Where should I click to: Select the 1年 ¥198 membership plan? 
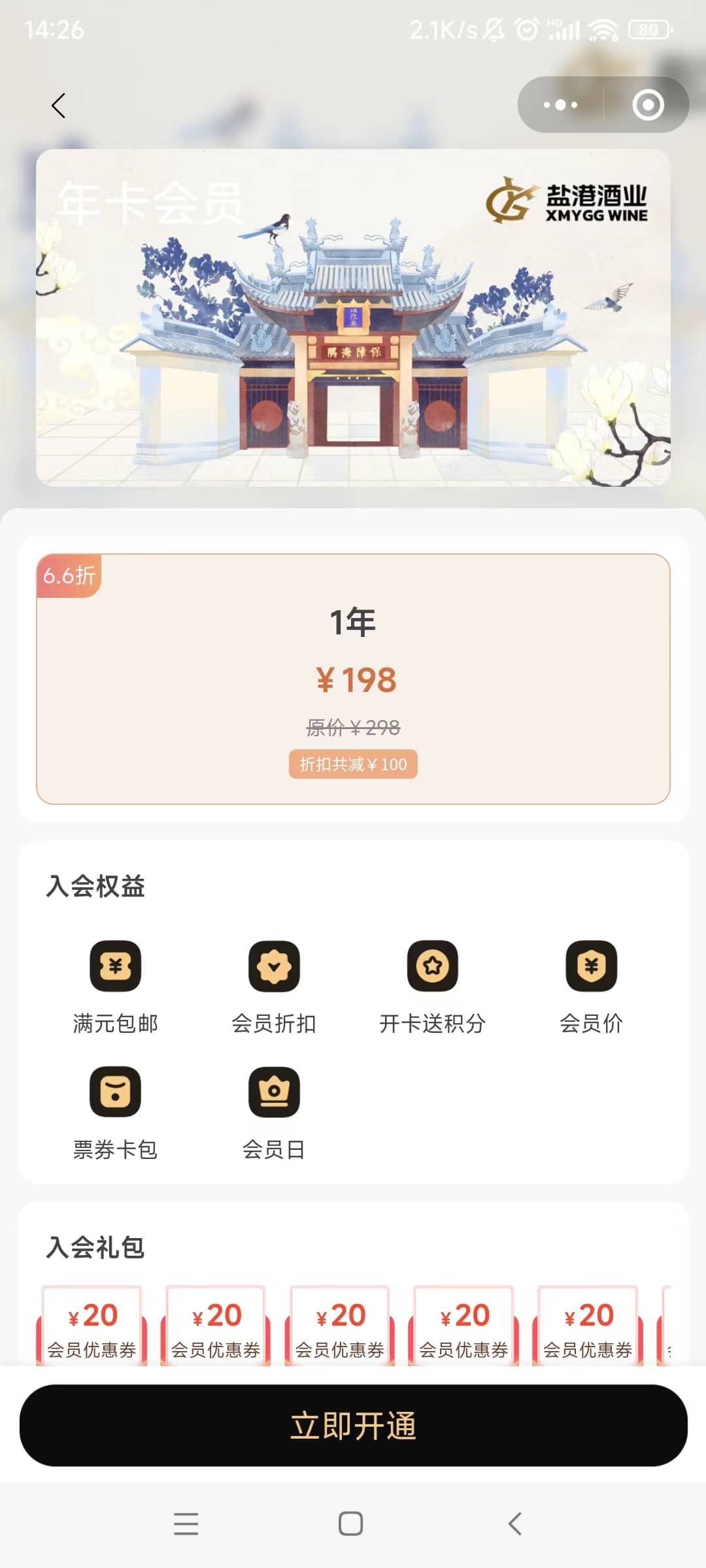tap(353, 679)
